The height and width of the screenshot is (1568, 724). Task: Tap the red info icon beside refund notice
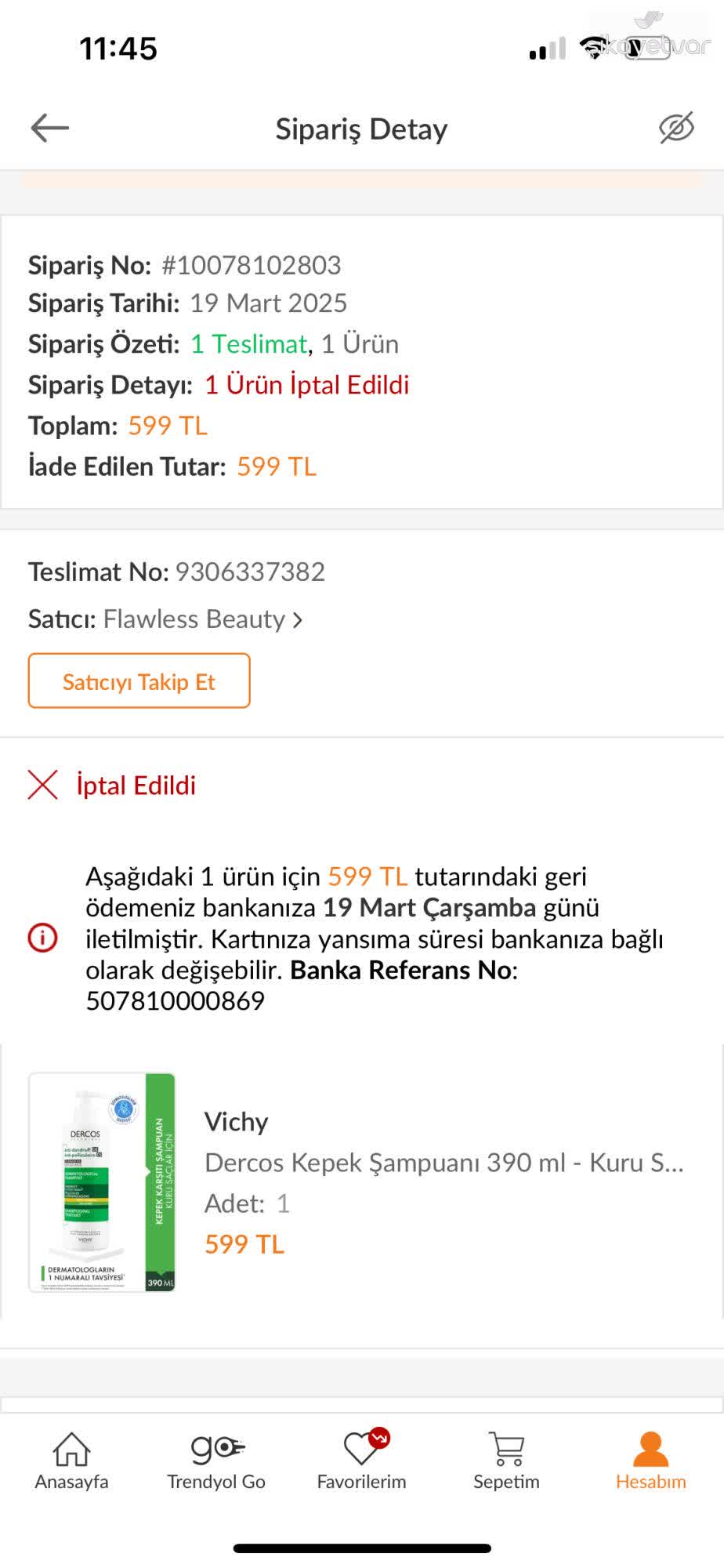click(x=42, y=938)
